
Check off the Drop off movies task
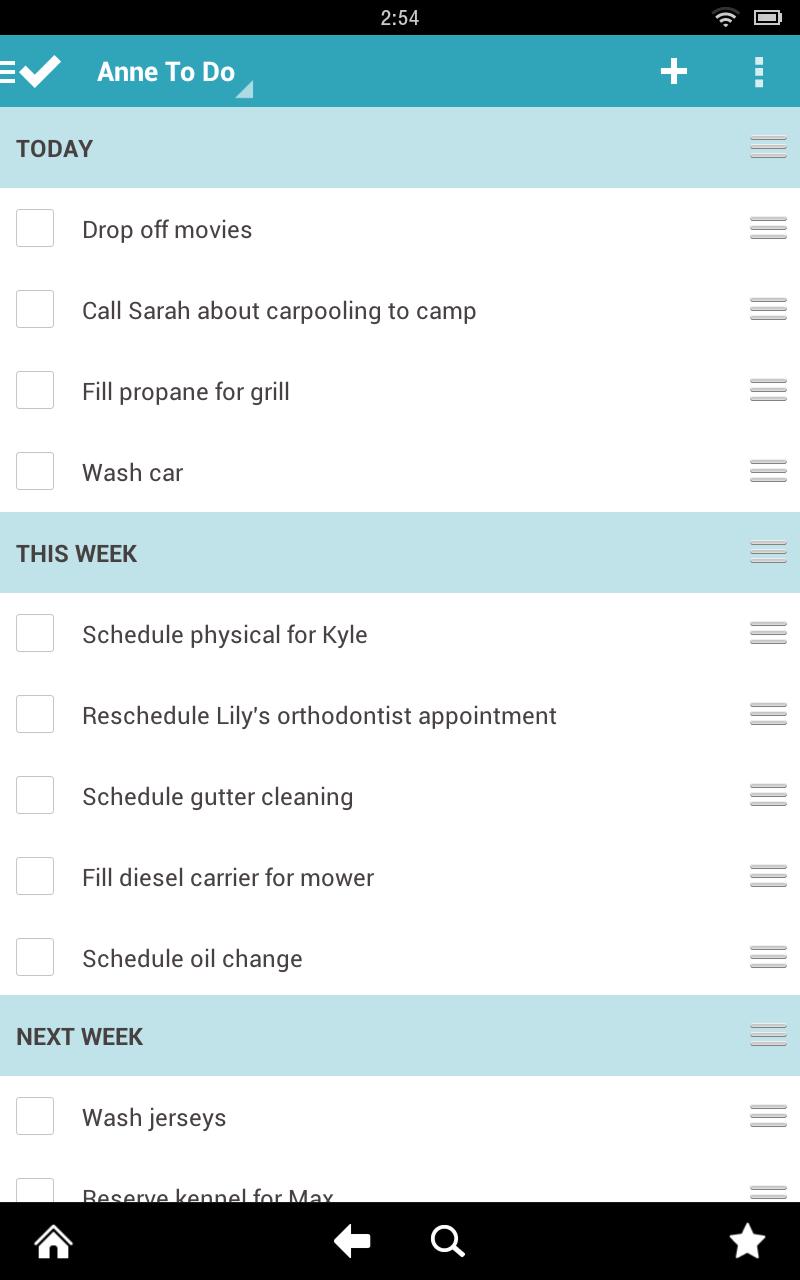[x=35, y=228]
